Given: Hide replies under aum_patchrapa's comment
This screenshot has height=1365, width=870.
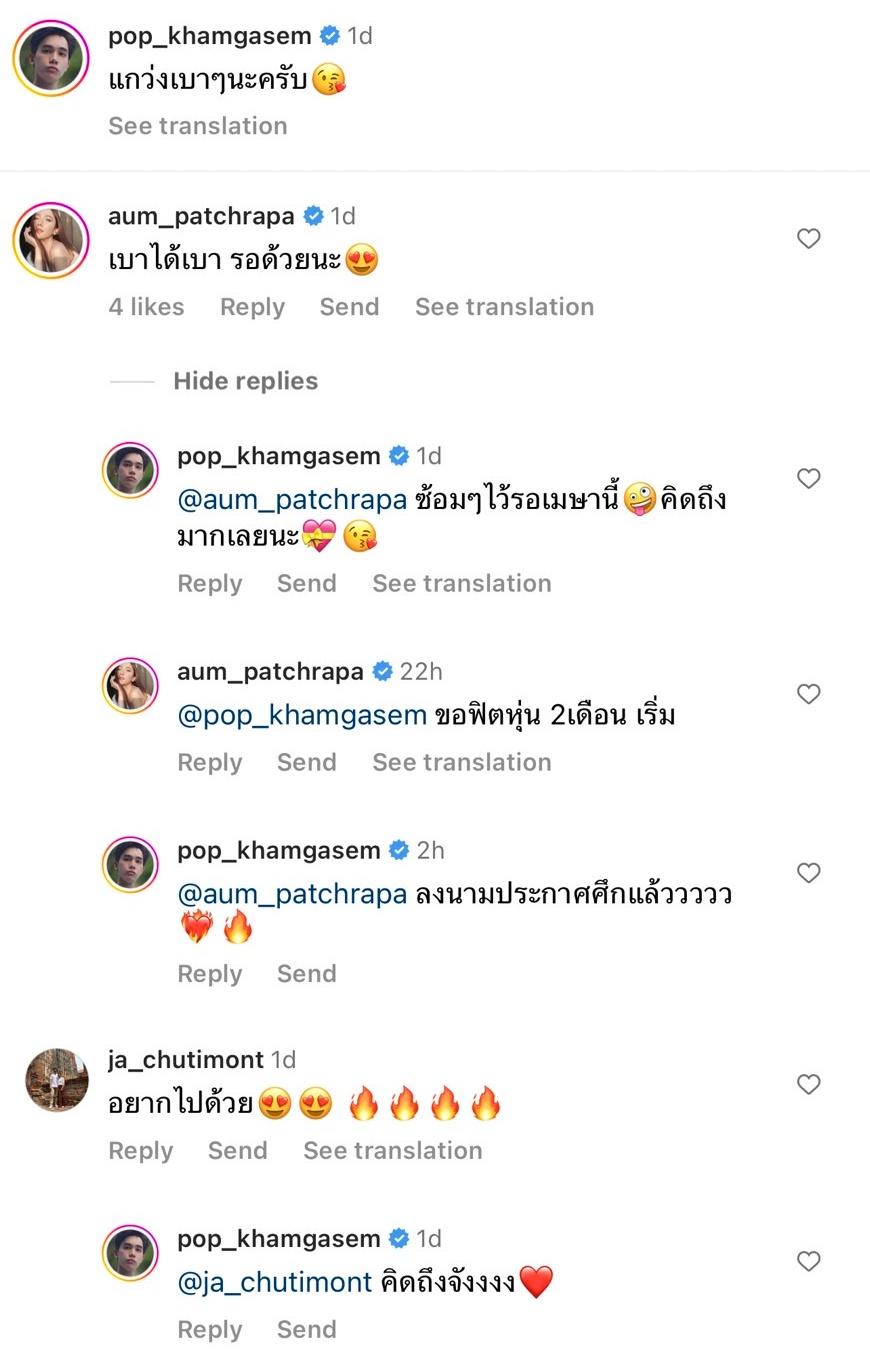Looking at the screenshot, I should point(245,381).
